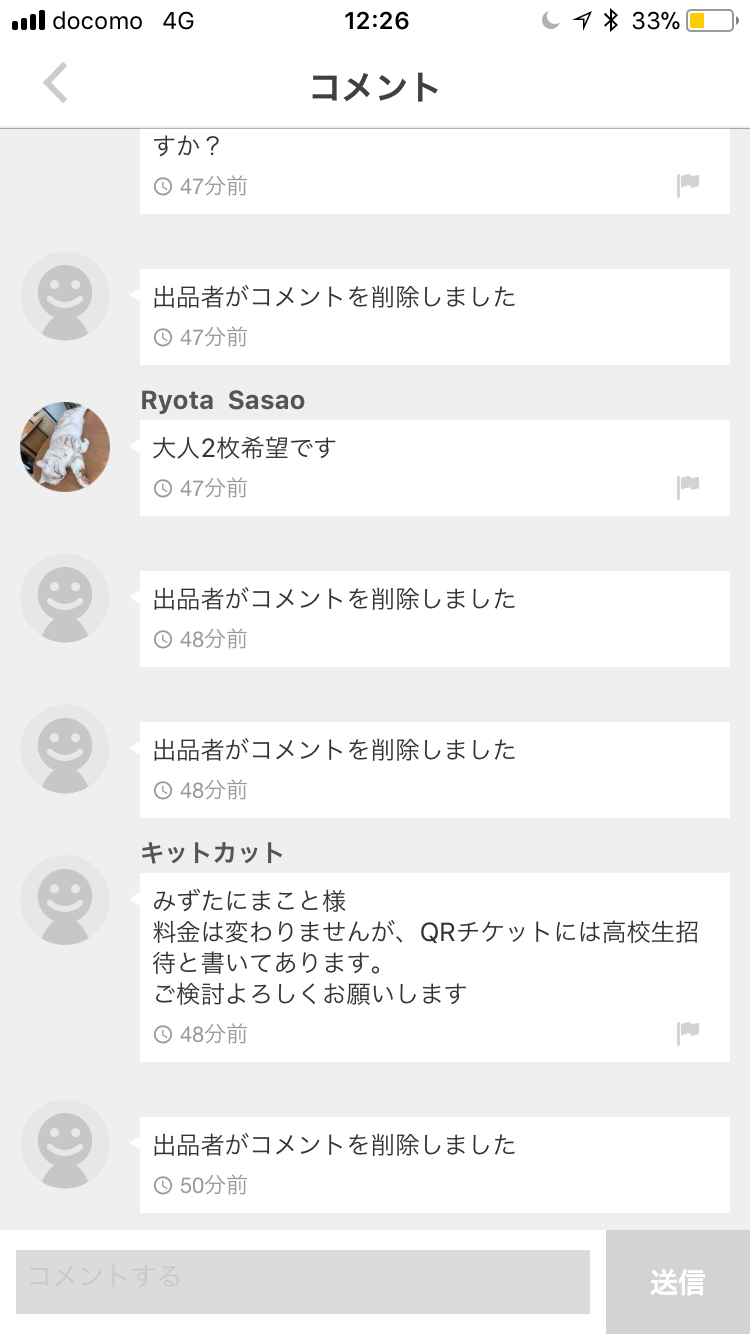This screenshot has height=1334, width=750.
Task: Flag キットカット's comment about QRチケット
Action: coord(687,1032)
